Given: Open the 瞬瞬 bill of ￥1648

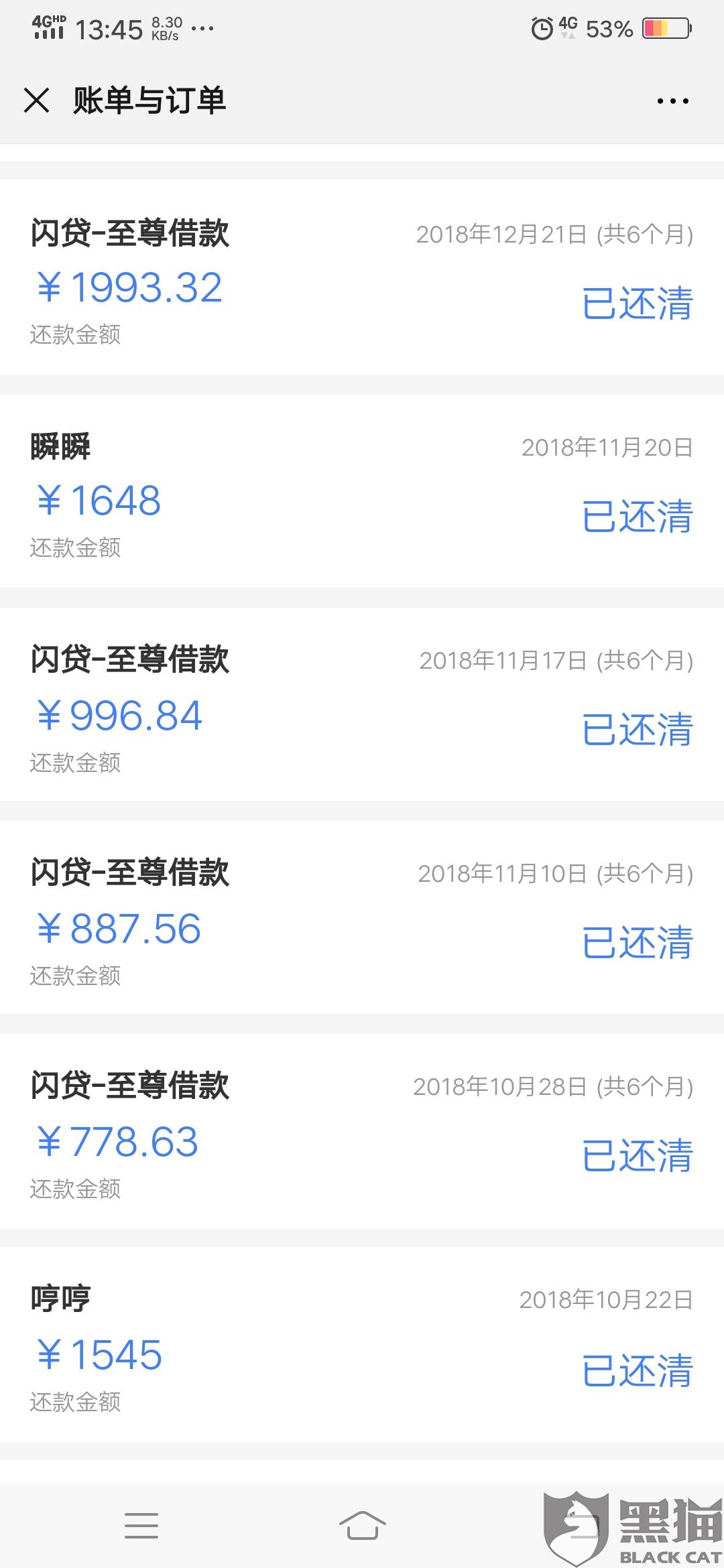Looking at the screenshot, I should click(x=362, y=491).
